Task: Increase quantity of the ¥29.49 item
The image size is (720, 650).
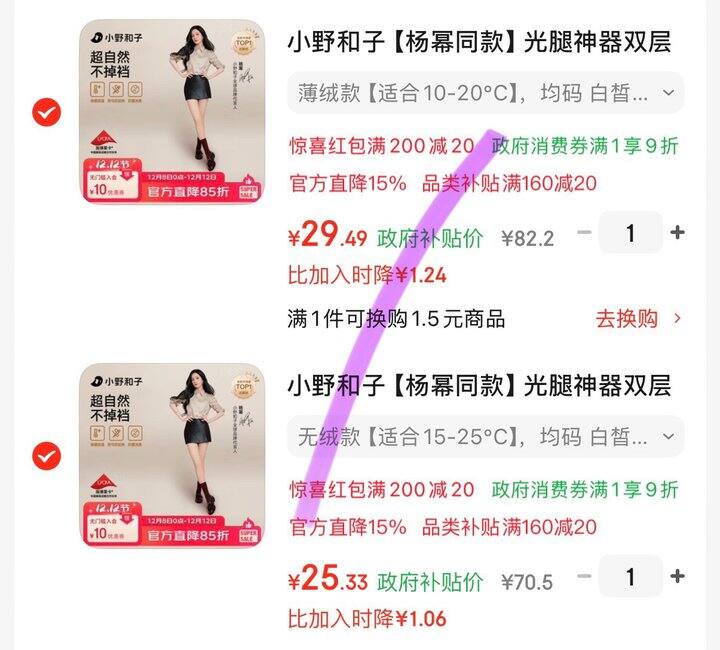Action: coord(677,233)
